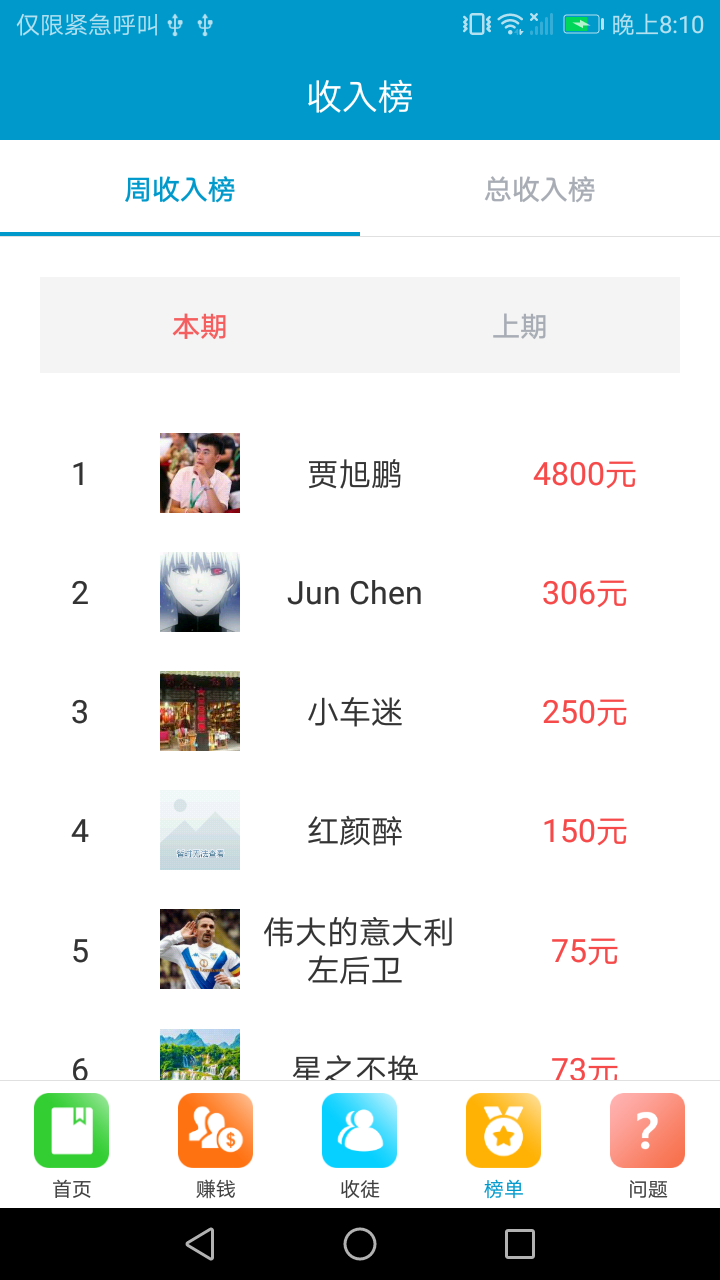
Task: Tap 贾旭鹏's profile avatar
Action: [x=199, y=473]
